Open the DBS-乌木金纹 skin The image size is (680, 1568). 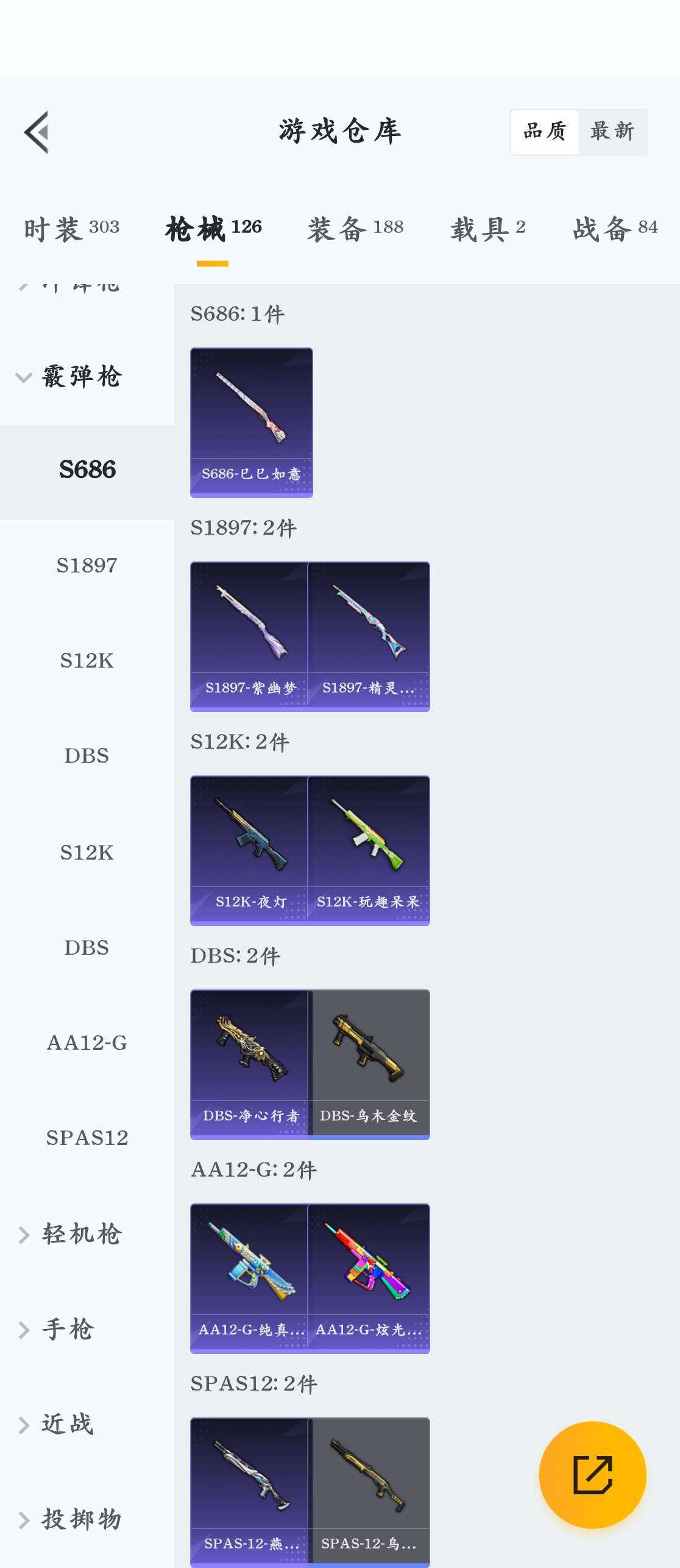369,1064
